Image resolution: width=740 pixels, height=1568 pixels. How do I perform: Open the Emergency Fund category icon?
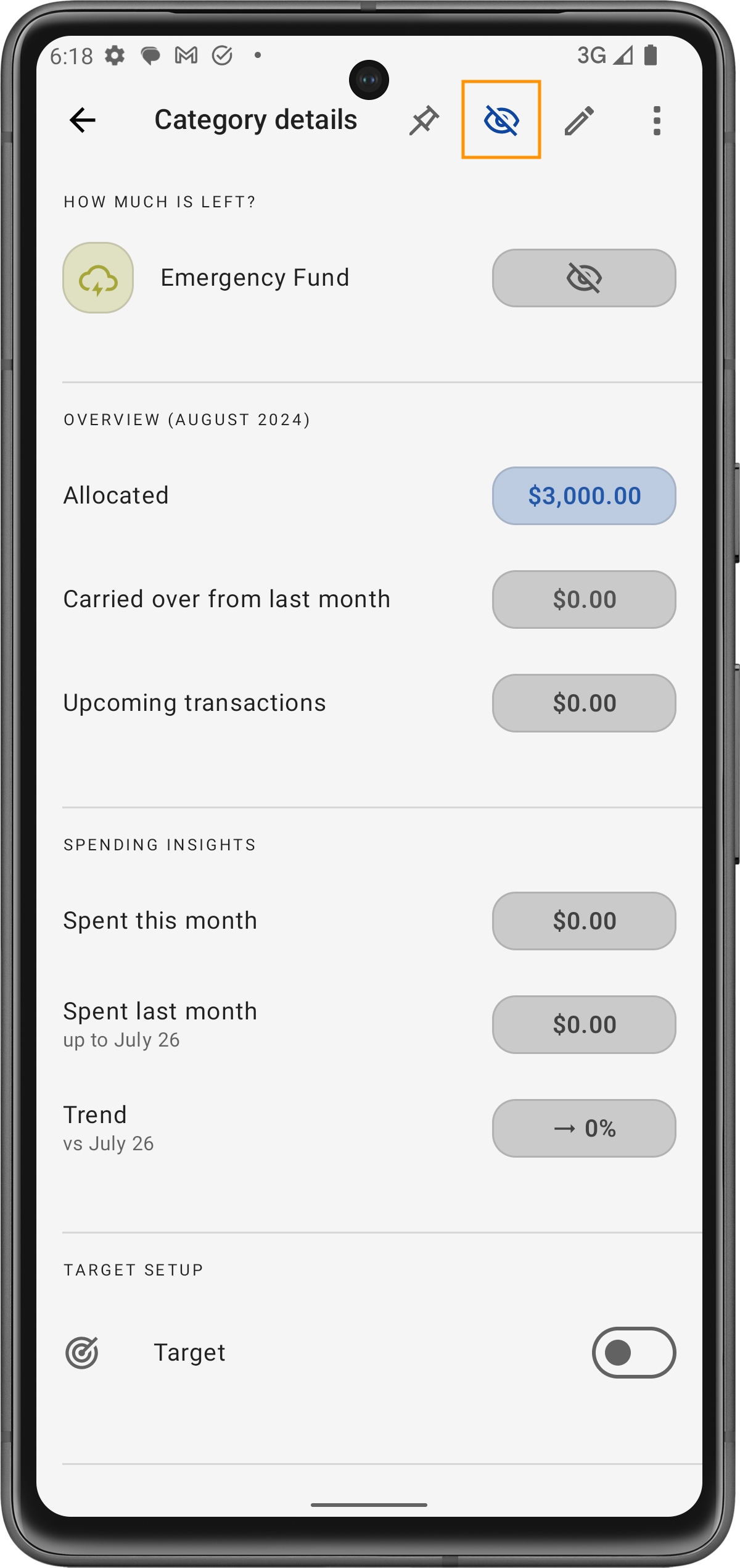98,278
